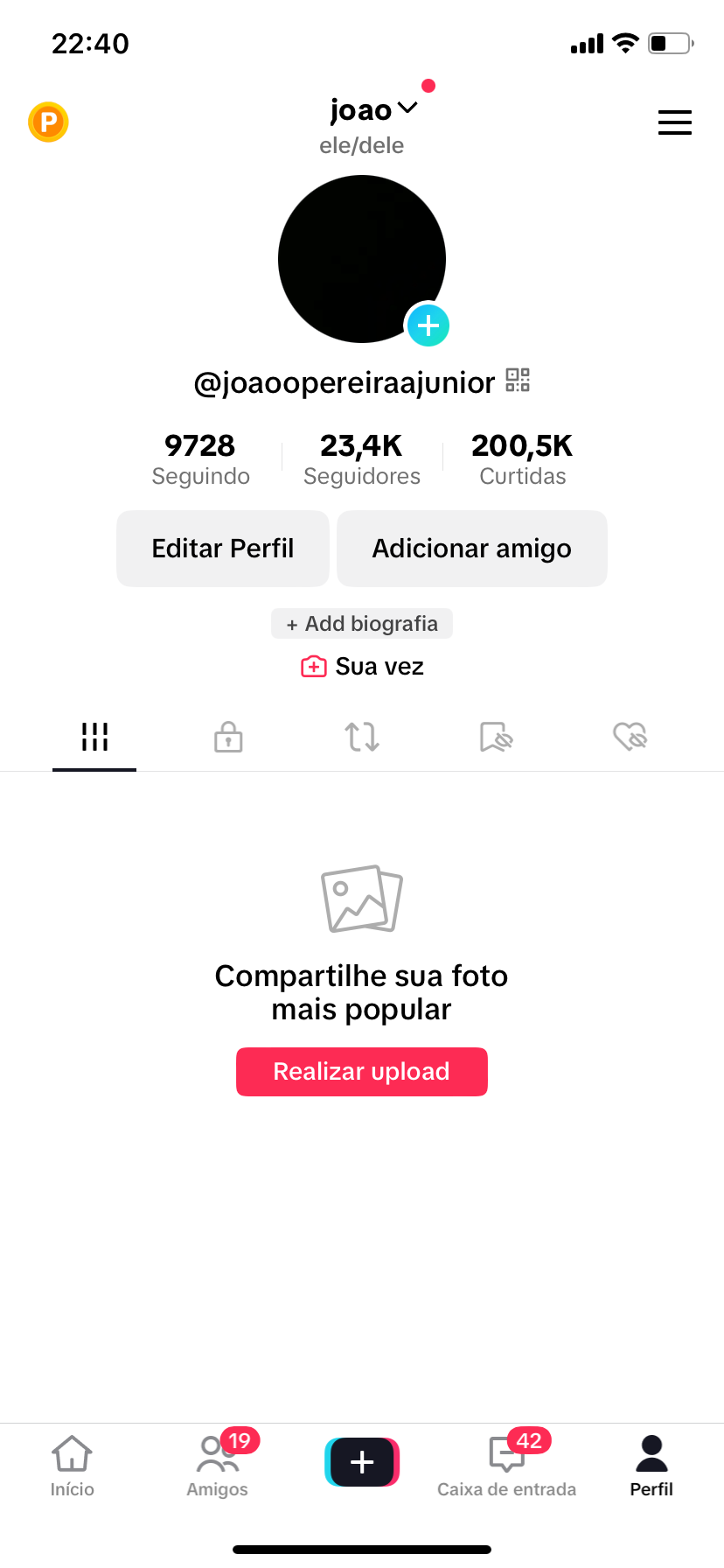Open the profile QR code
724x1568 pixels.
coord(518,380)
